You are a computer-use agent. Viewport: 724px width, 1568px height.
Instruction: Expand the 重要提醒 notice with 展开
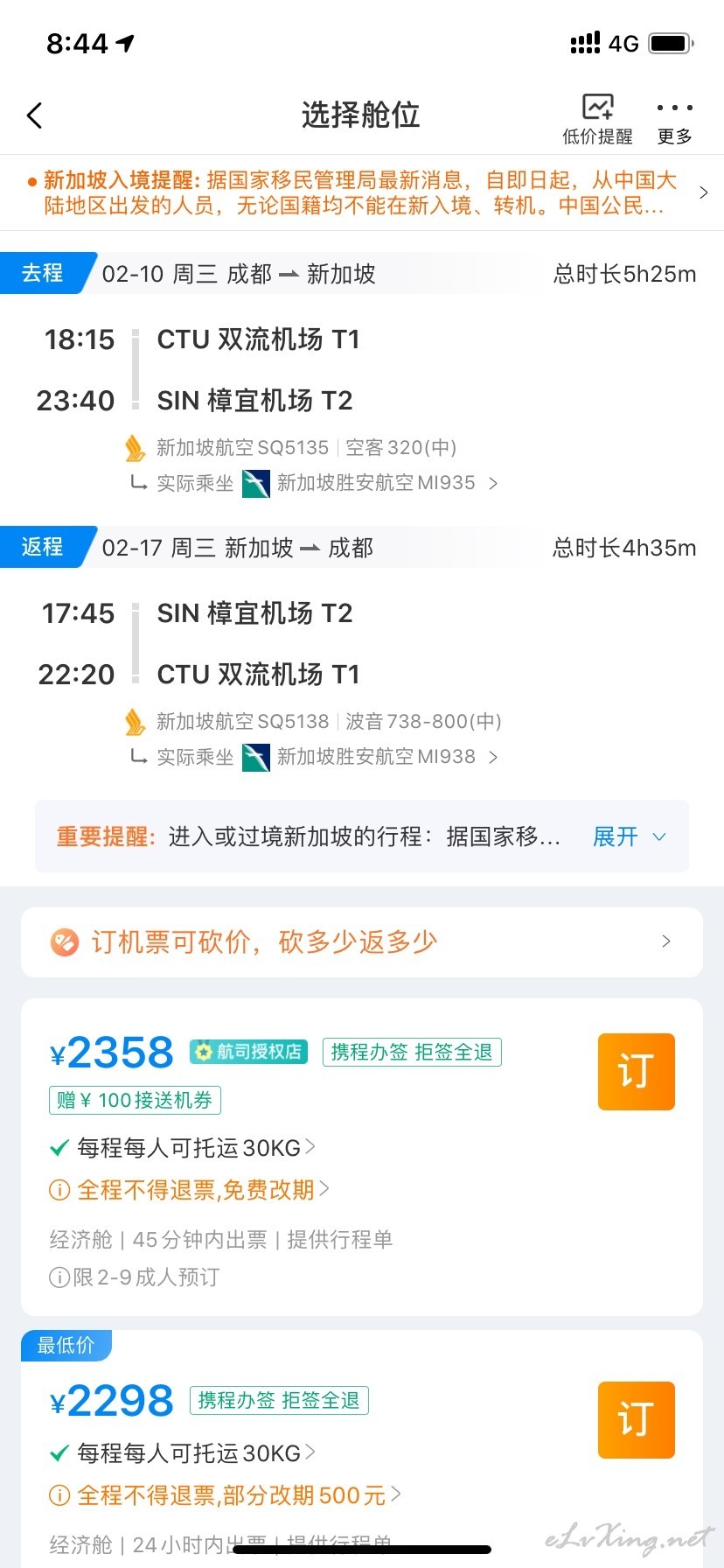(x=629, y=836)
